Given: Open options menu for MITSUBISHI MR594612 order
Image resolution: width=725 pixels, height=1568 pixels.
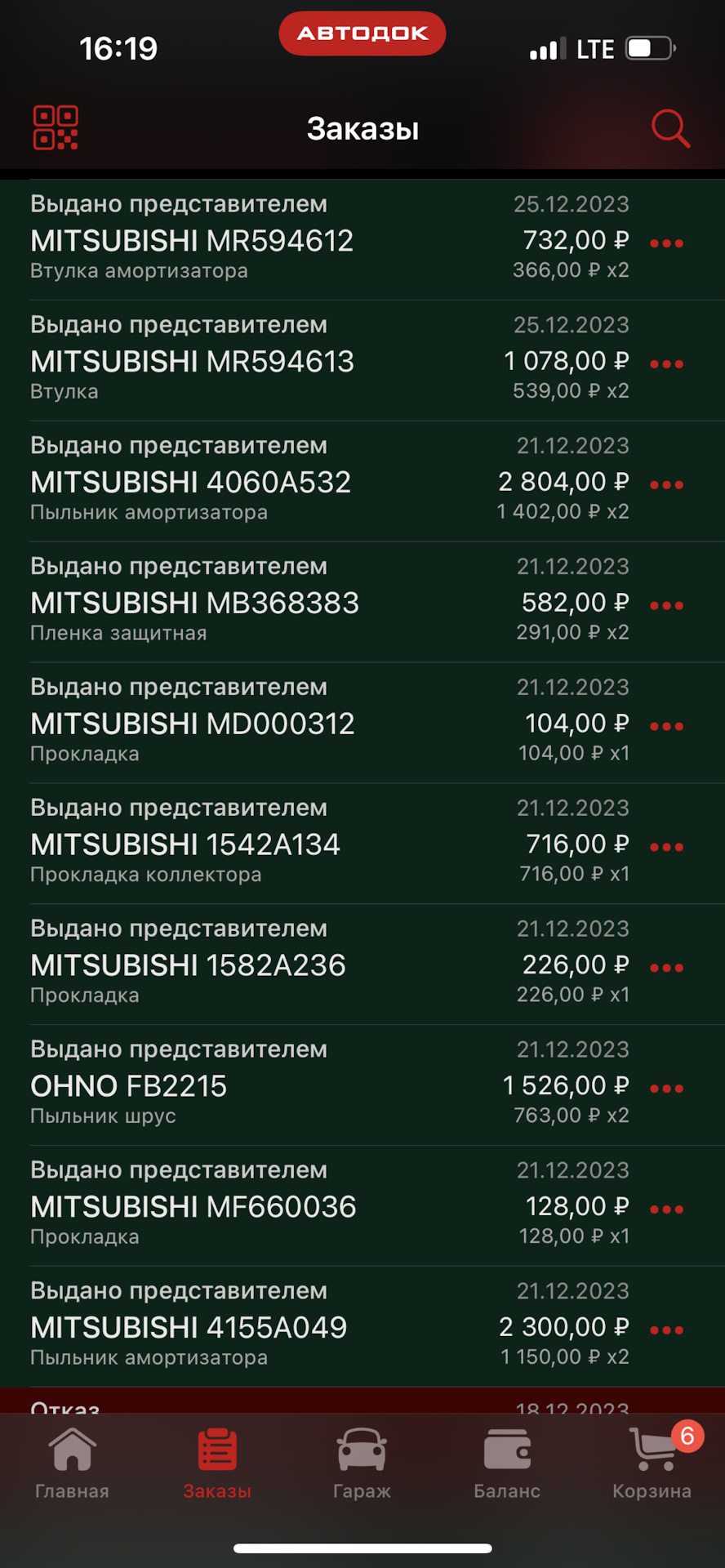Looking at the screenshot, I should [x=666, y=243].
